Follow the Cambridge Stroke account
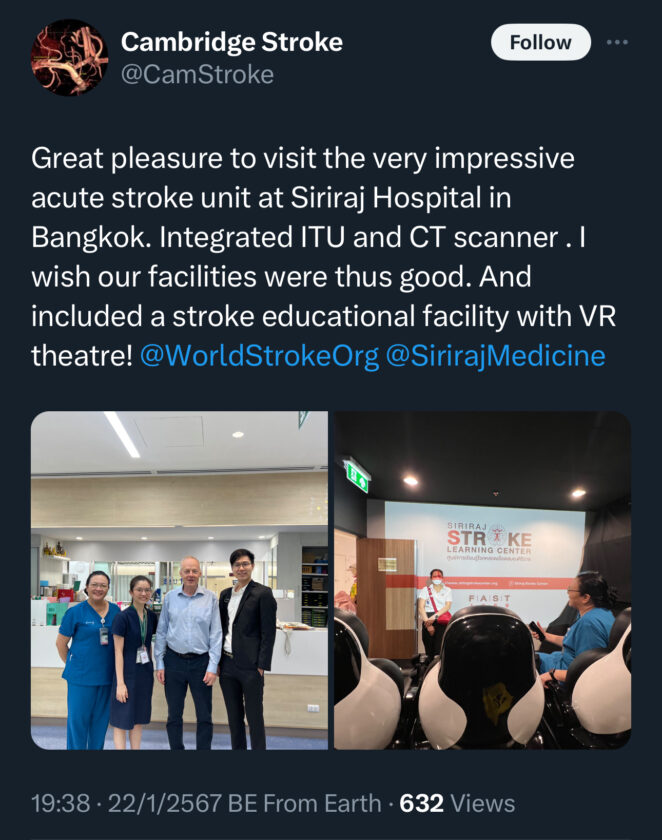This screenshot has width=662, height=840. tap(540, 43)
